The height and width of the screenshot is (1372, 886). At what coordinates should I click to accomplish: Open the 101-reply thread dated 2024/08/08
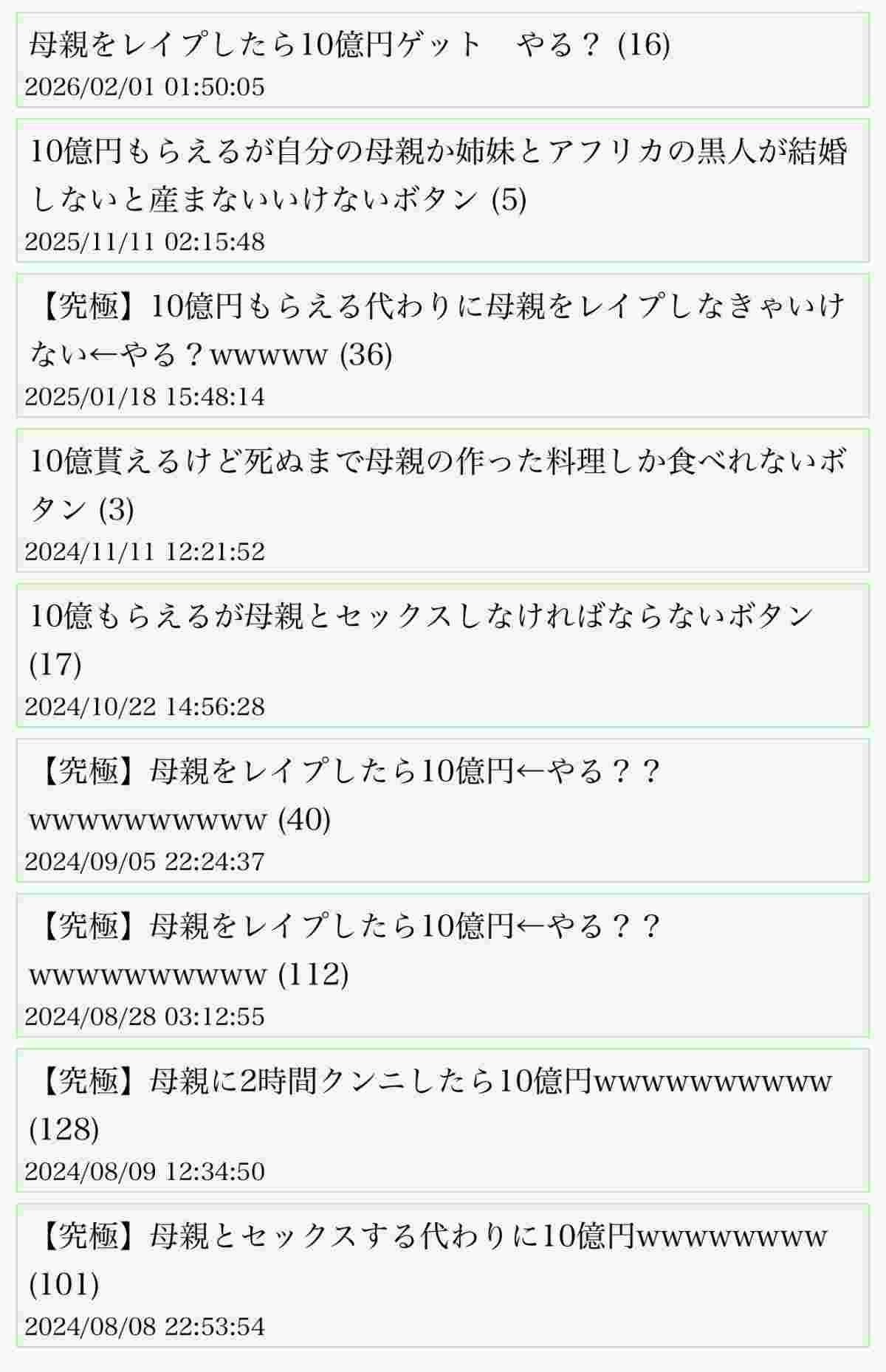(429, 1260)
